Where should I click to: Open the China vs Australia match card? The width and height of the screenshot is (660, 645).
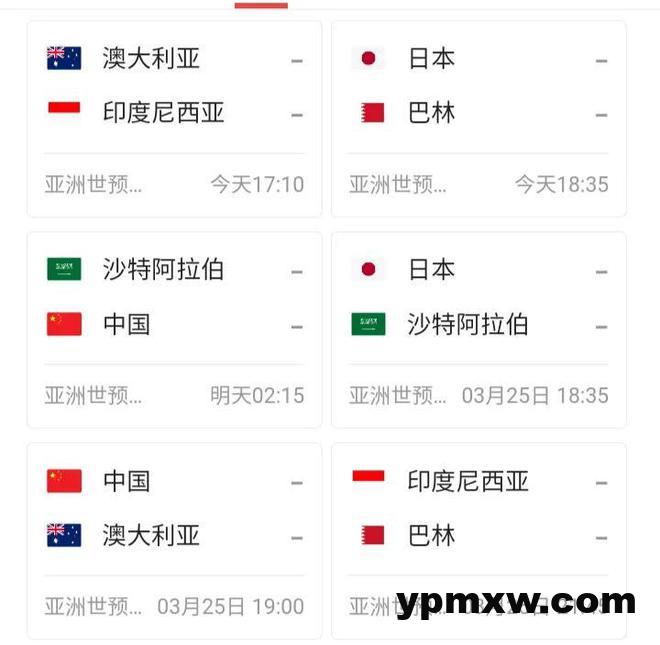[174, 541]
